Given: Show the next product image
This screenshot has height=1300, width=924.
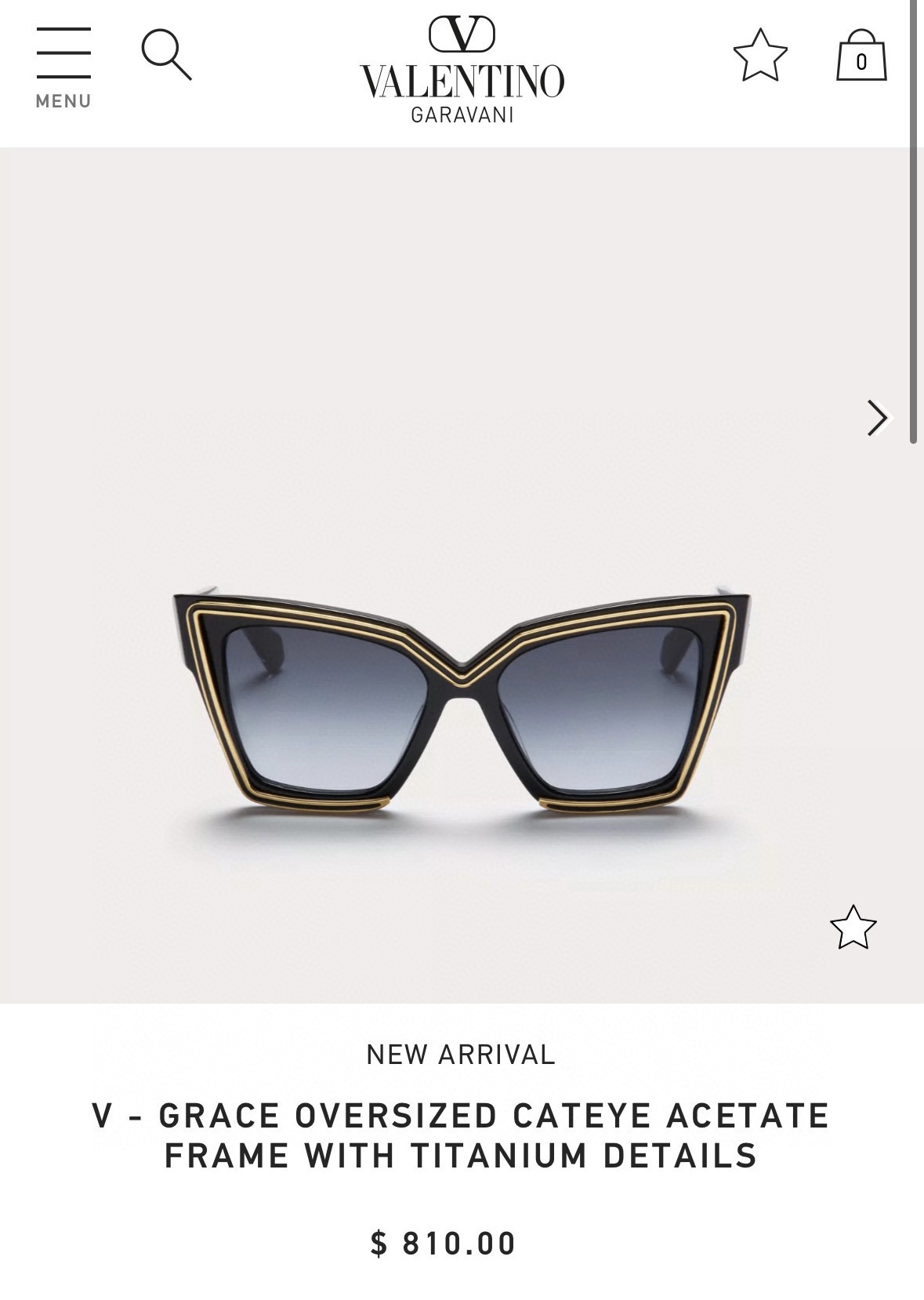Looking at the screenshot, I should (x=877, y=417).
